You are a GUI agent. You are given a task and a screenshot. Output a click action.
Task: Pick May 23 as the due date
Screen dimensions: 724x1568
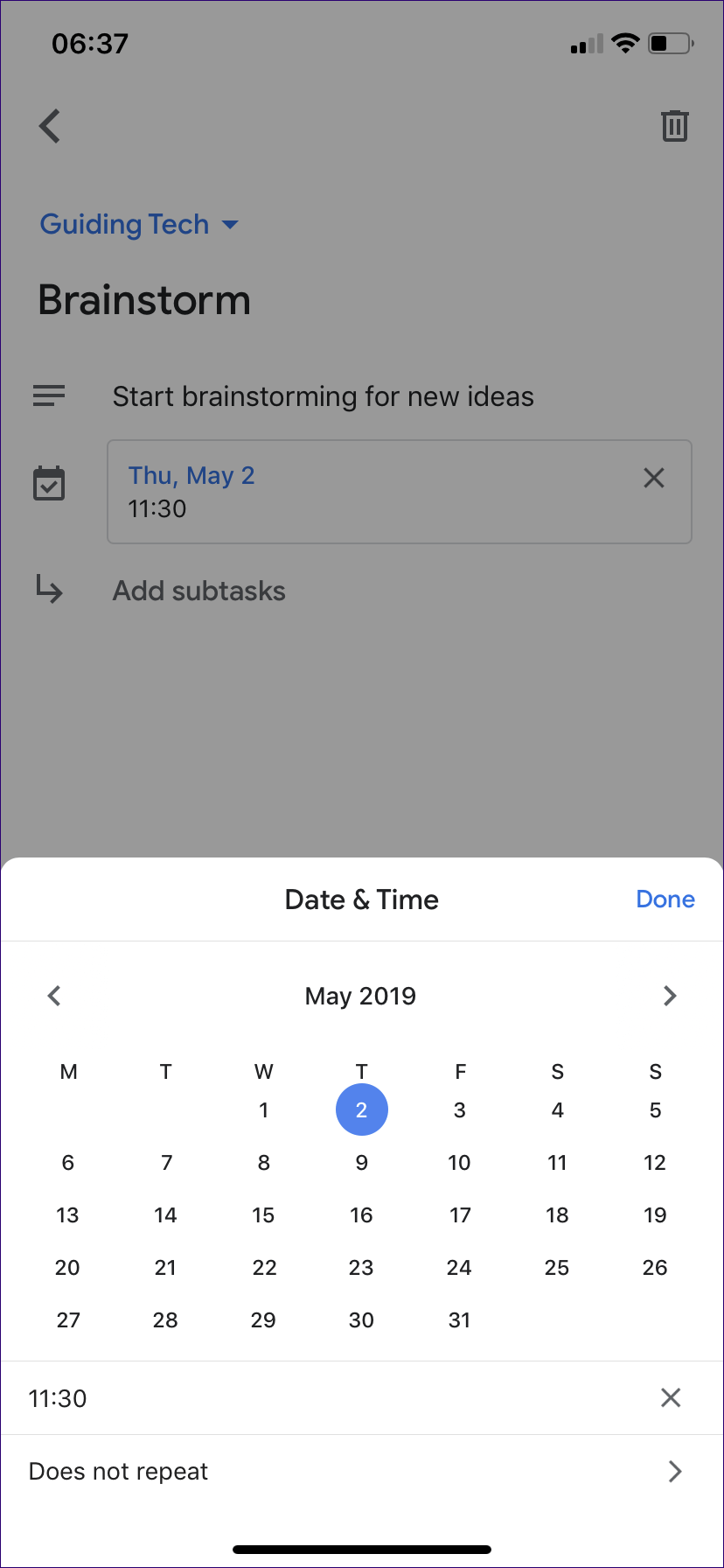[x=361, y=1268]
